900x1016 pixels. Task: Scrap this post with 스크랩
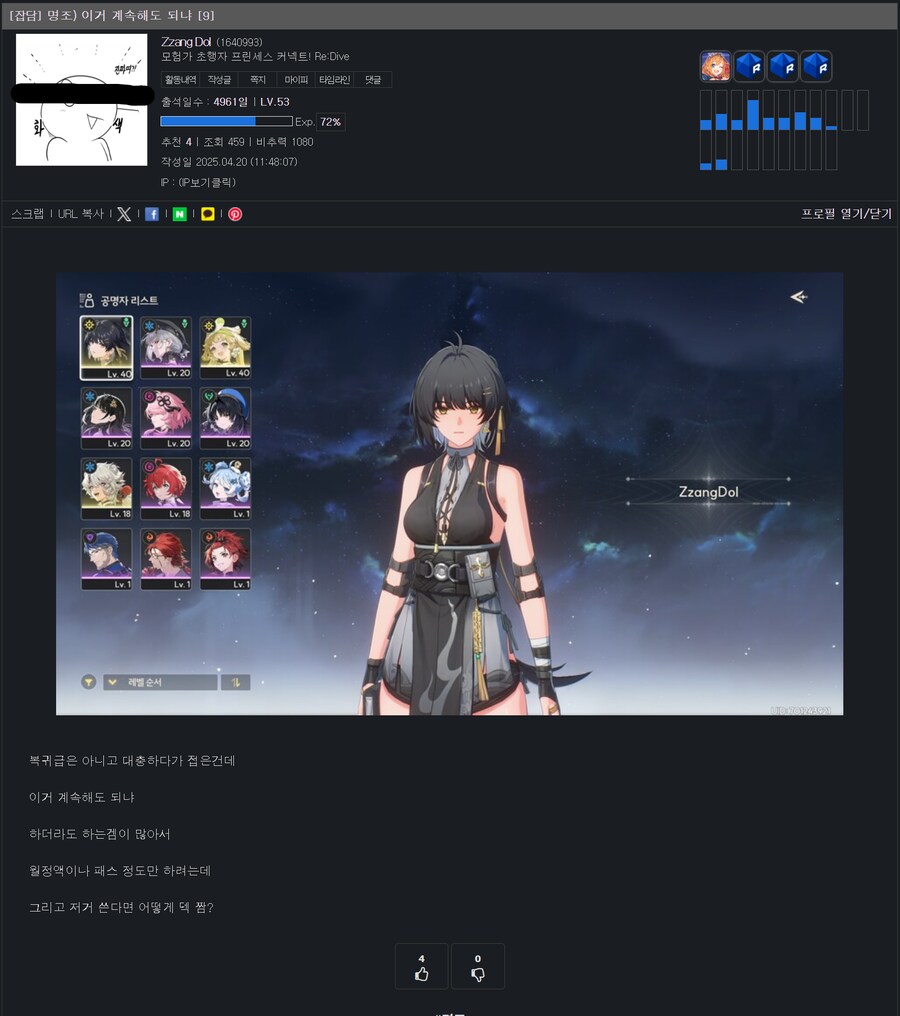tap(27, 214)
